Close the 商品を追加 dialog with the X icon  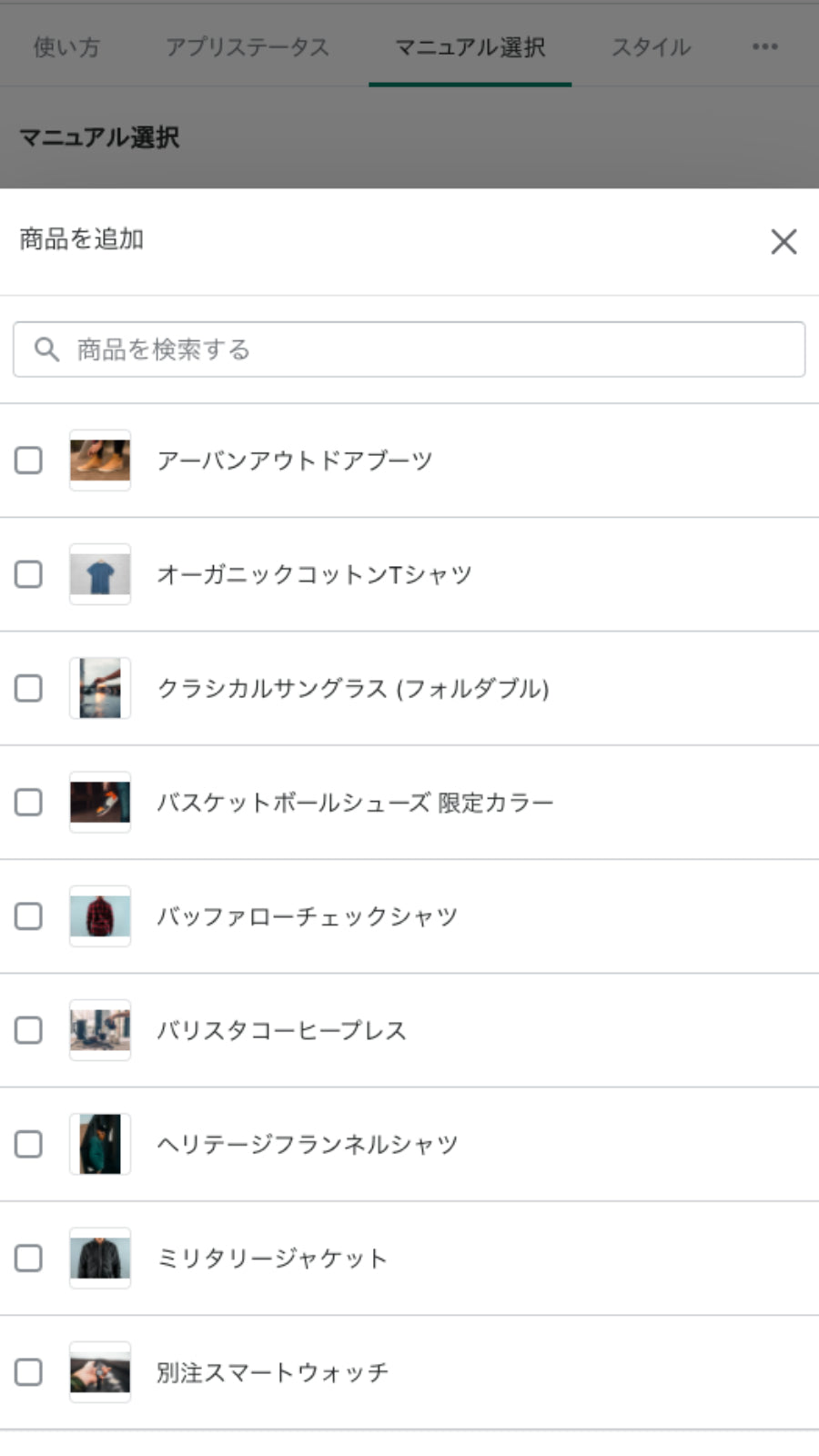tap(784, 242)
